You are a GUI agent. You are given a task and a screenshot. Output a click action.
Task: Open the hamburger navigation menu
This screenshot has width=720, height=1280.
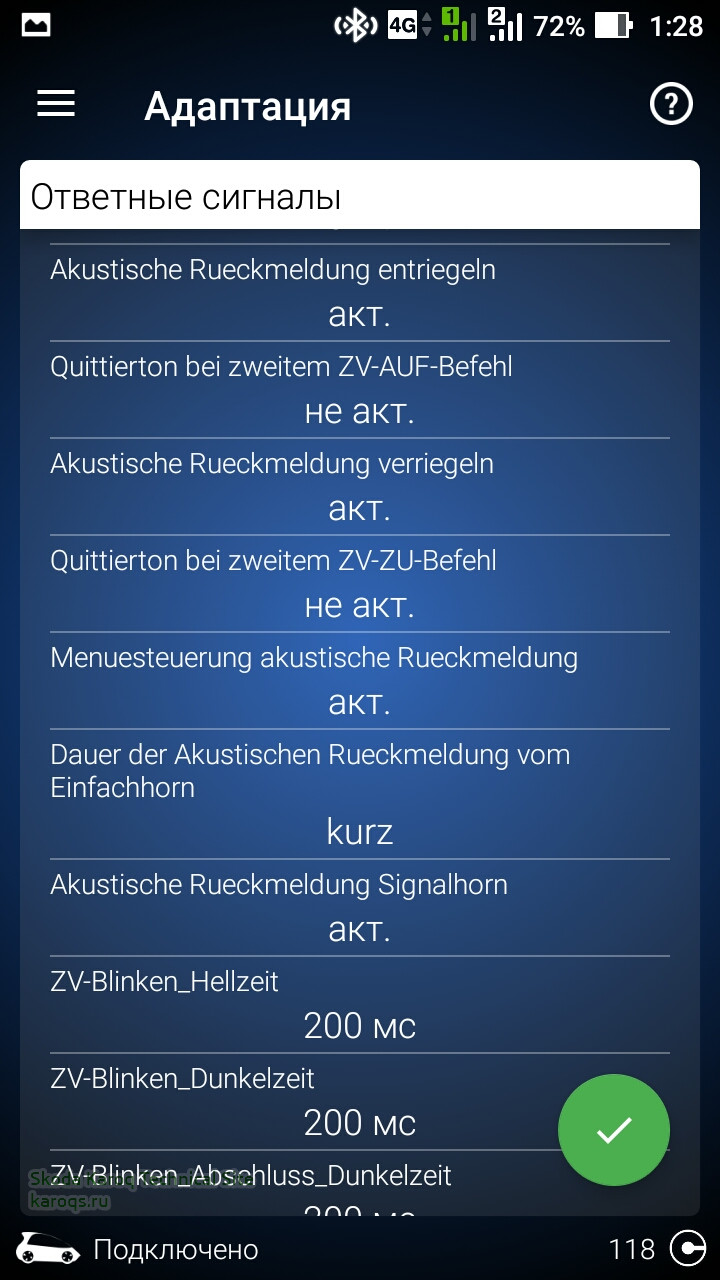point(56,104)
